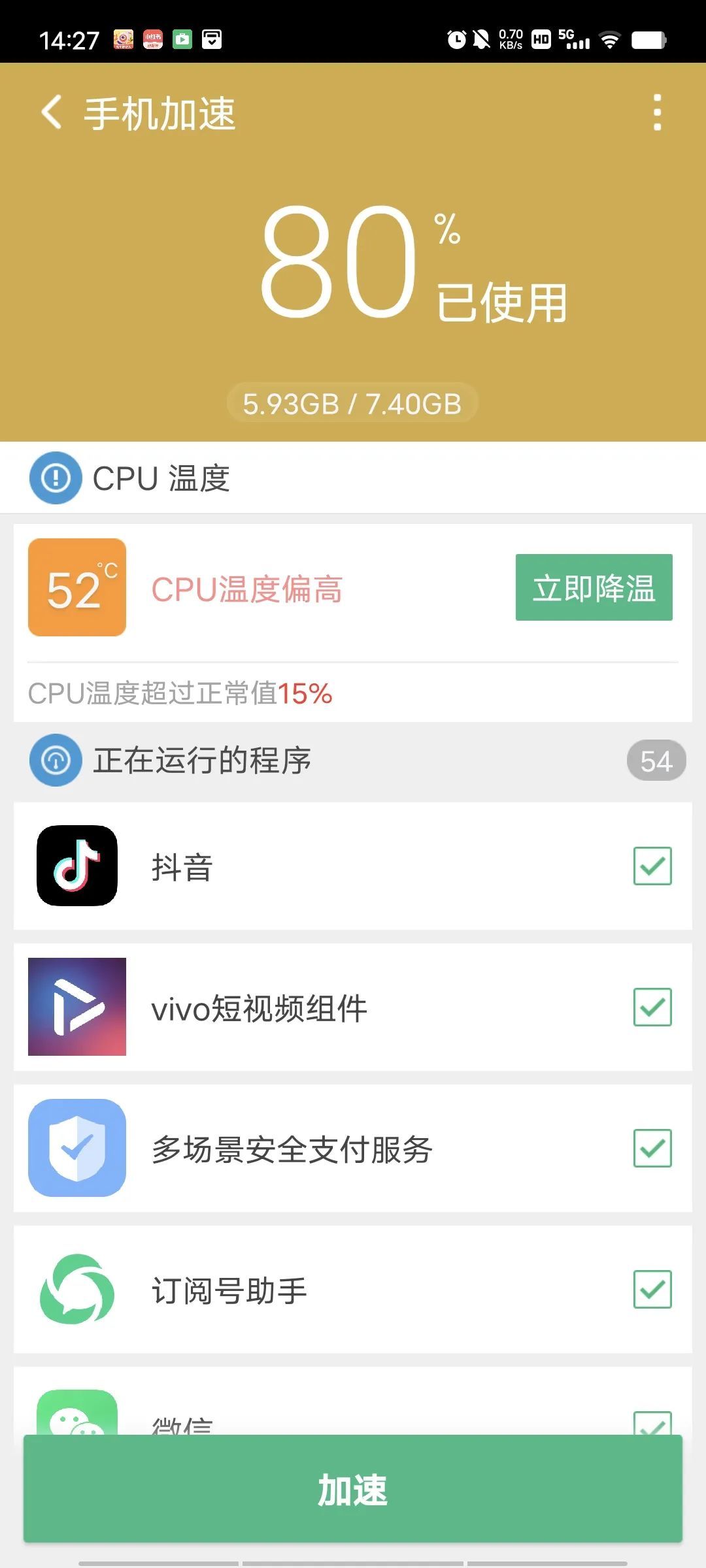Go back from 手机加速 screen
This screenshot has width=706, height=1568.
click(52, 112)
